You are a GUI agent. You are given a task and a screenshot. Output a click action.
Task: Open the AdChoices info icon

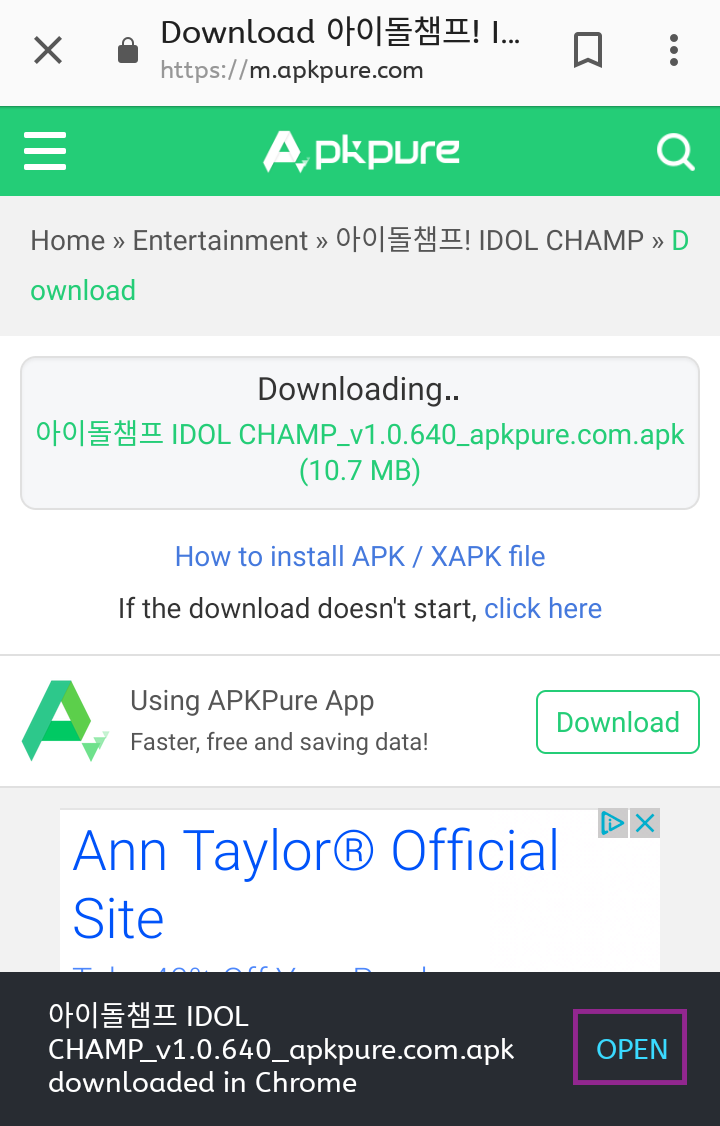coord(613,823)
